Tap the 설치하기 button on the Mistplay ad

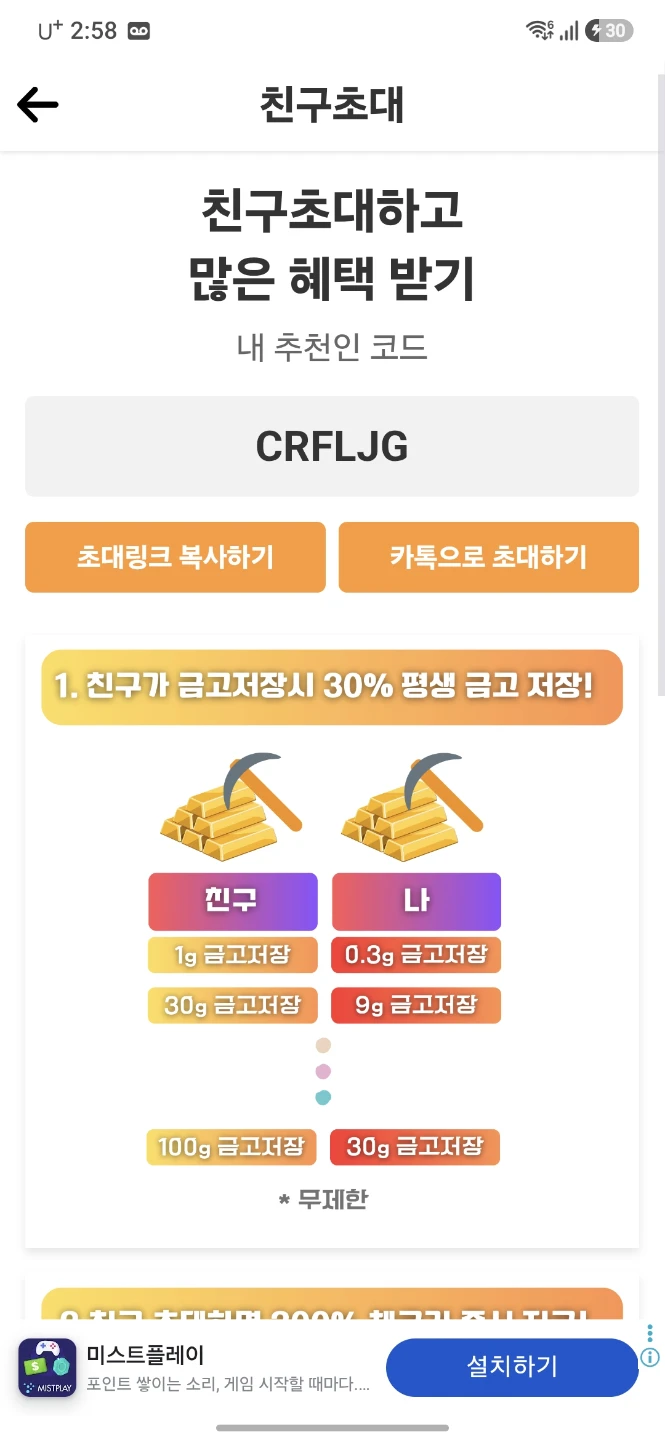[512, 1367]
